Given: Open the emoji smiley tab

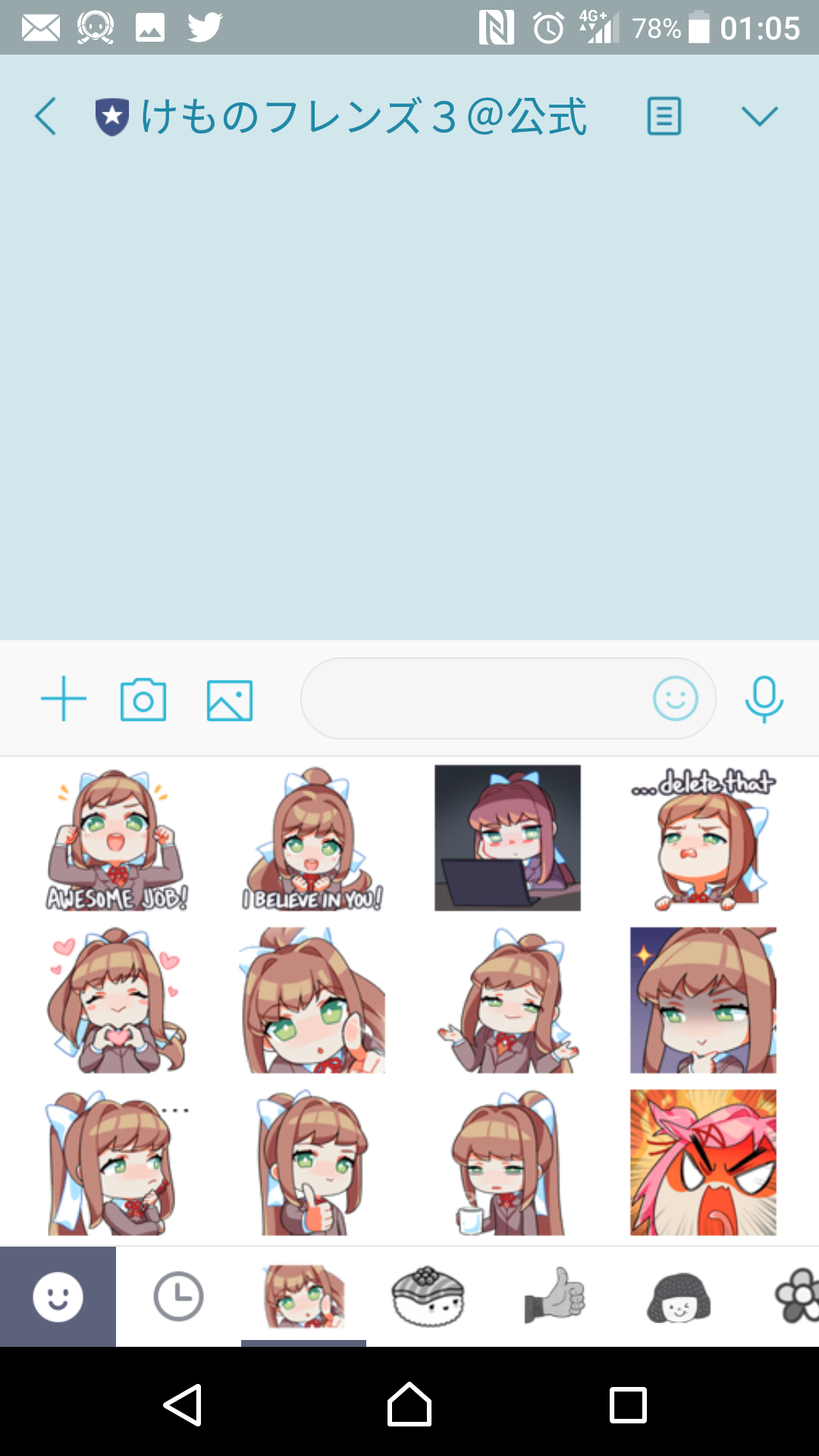Looking at the screenshot, I should (58, 1297).
